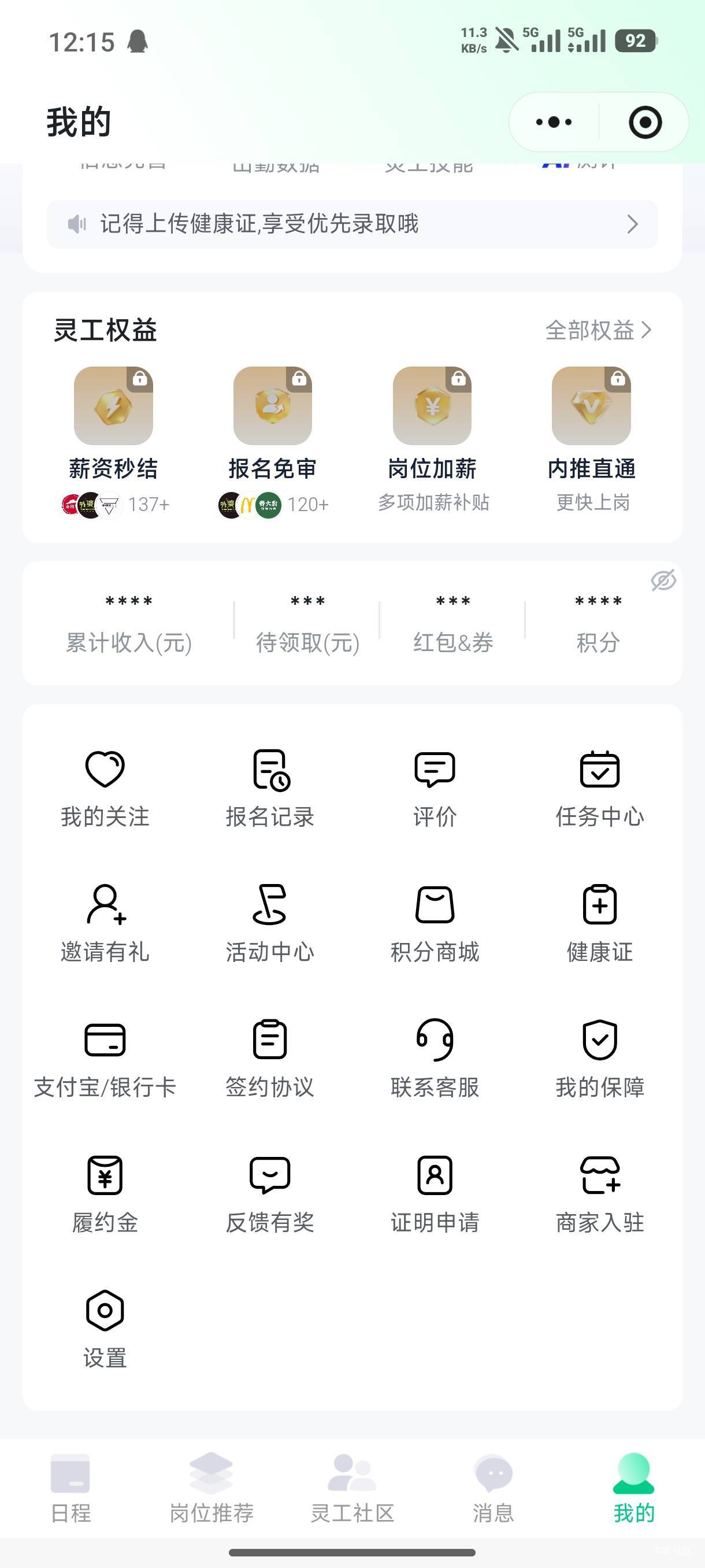The image size is (705, 1568).
Task: Switch to the 消息 tab
Action: 493,1488
